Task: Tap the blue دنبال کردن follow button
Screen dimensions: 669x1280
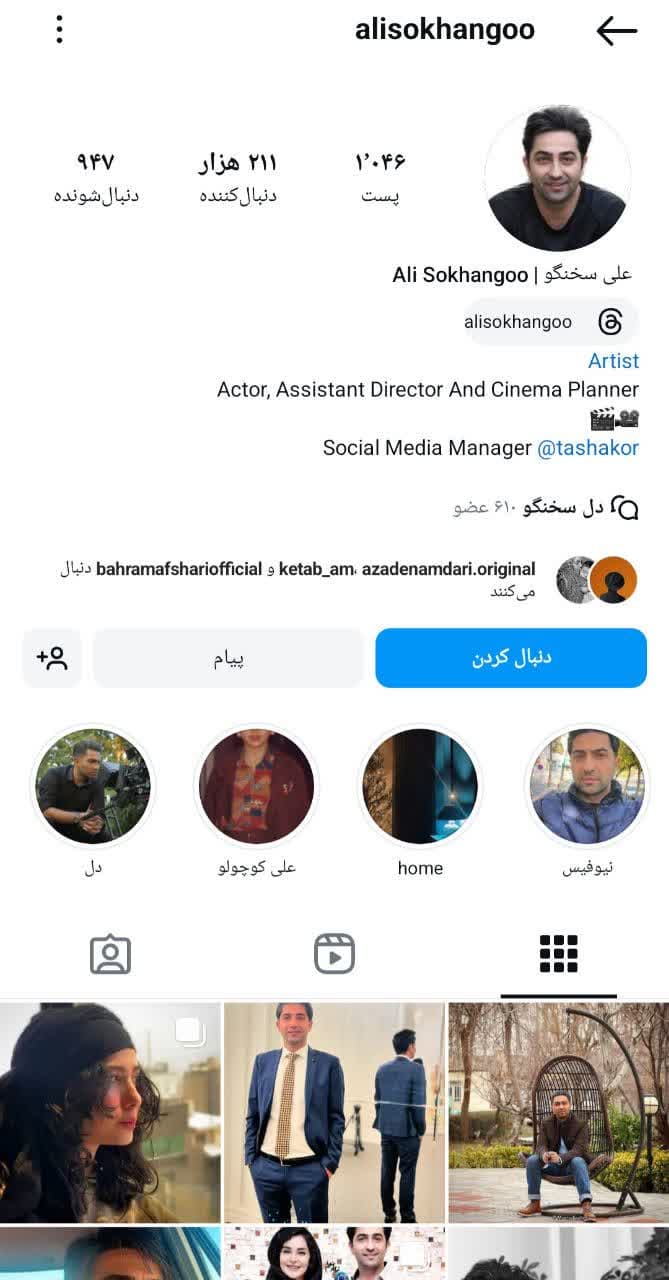Action: pyautogui.click(x=511, y=658)
